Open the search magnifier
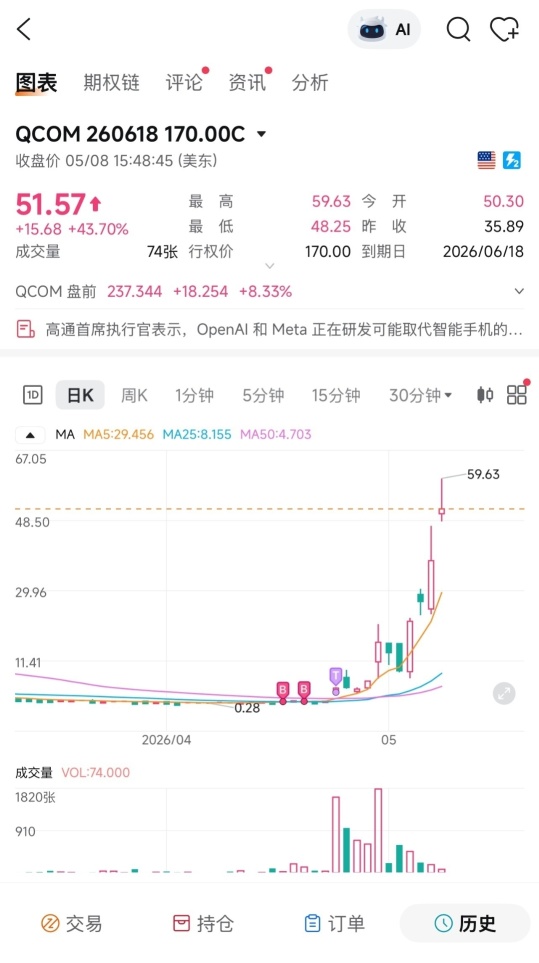The width and height of the screenshot is (539, 963). coord(458,29)
